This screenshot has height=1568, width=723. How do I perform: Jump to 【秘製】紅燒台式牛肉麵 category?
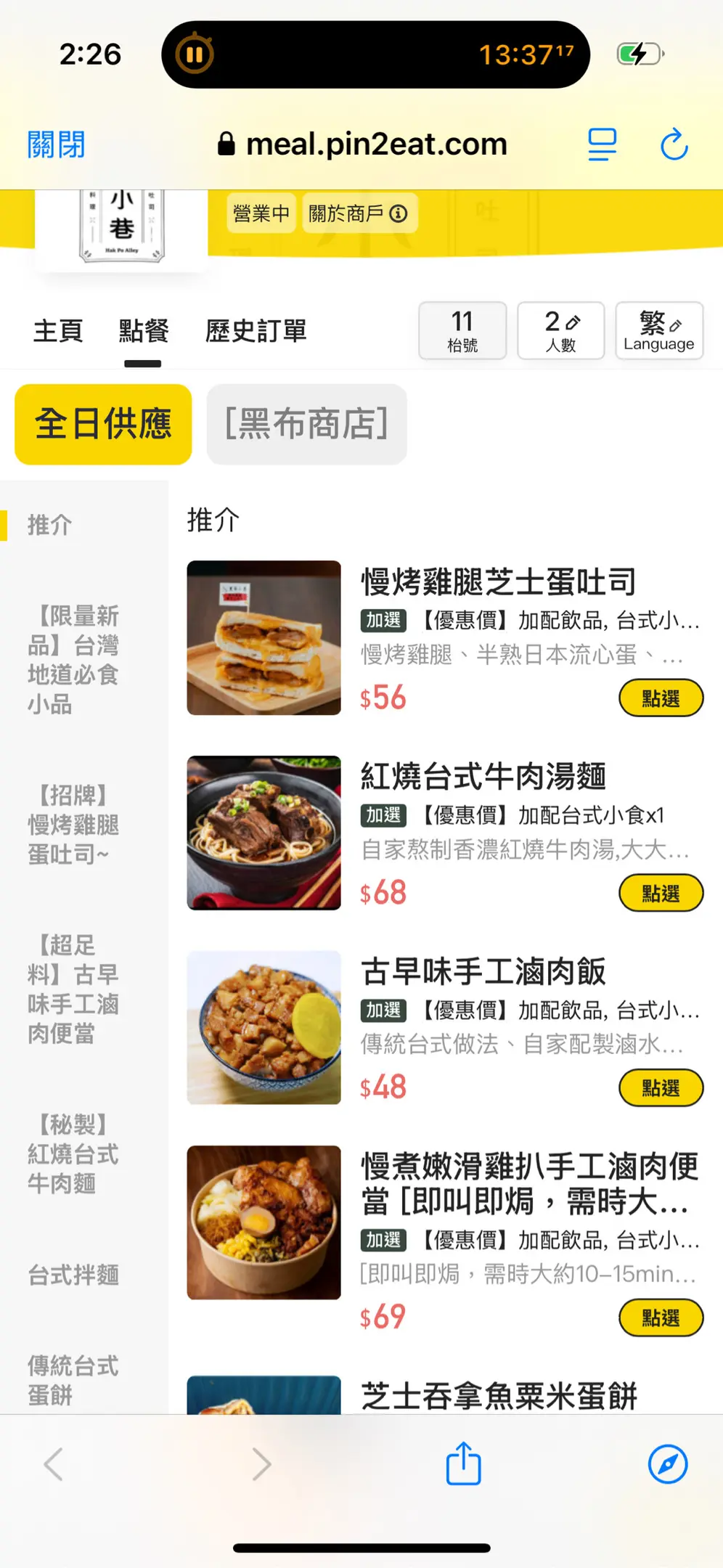tap(73, 1153)
